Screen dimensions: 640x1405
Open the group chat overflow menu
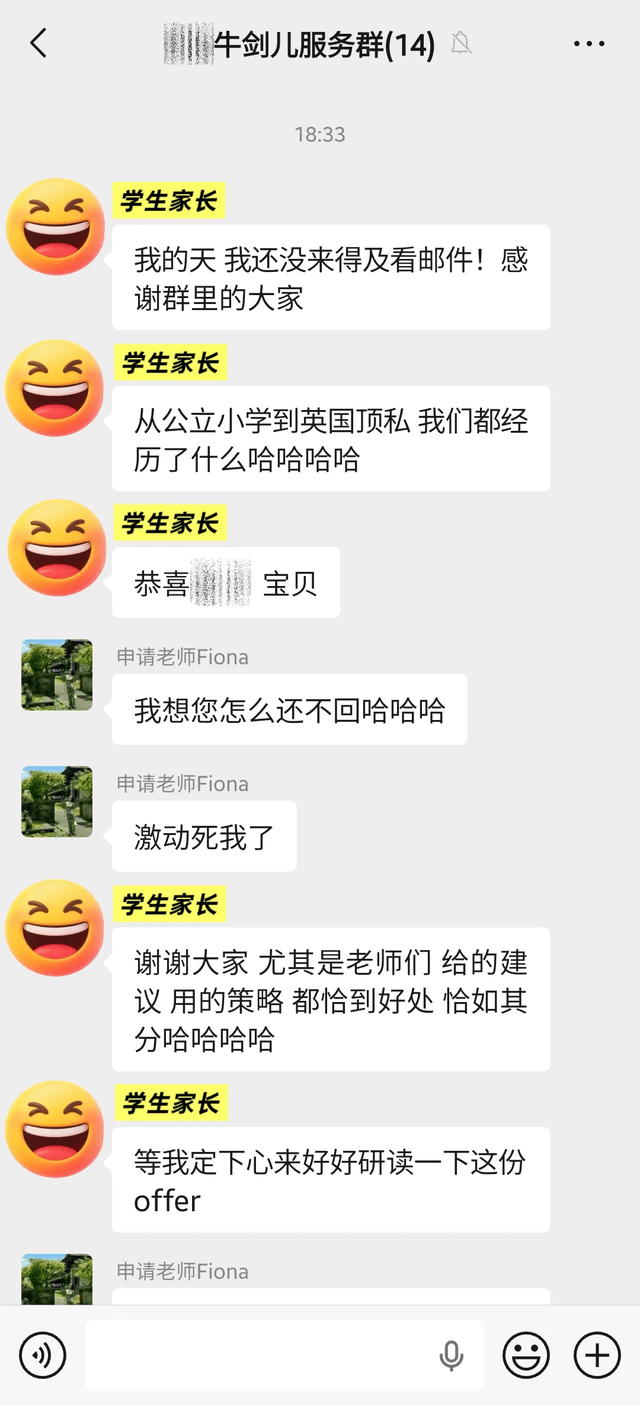(x=589, y=44)
